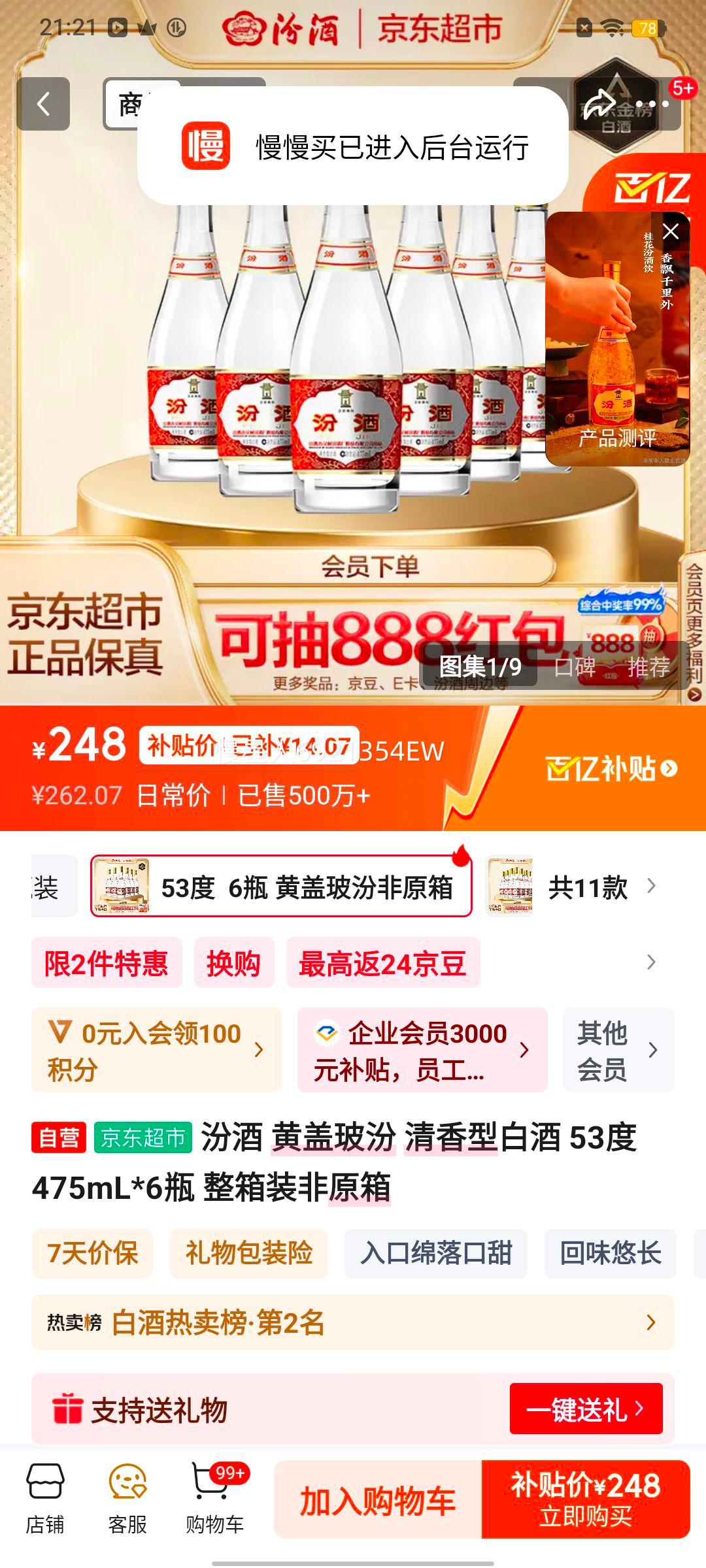Screen dimensions: 706x1568
Task: Navigate back using the back arrow
Action: click(x=43, y=105)
